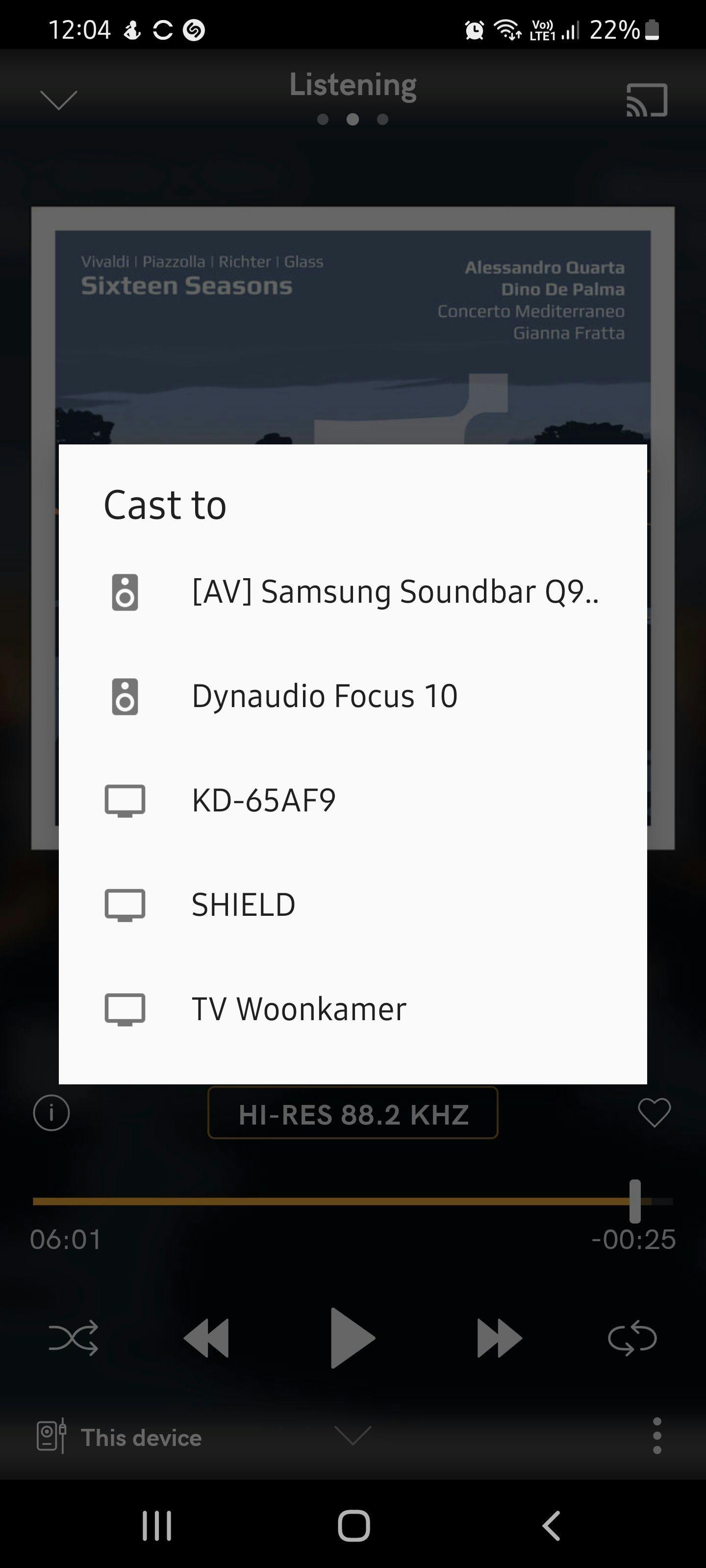The width and height of the screenshot is (706, 1568).
Task: Open the recent apps button
Action: (x=156, y=1525)
